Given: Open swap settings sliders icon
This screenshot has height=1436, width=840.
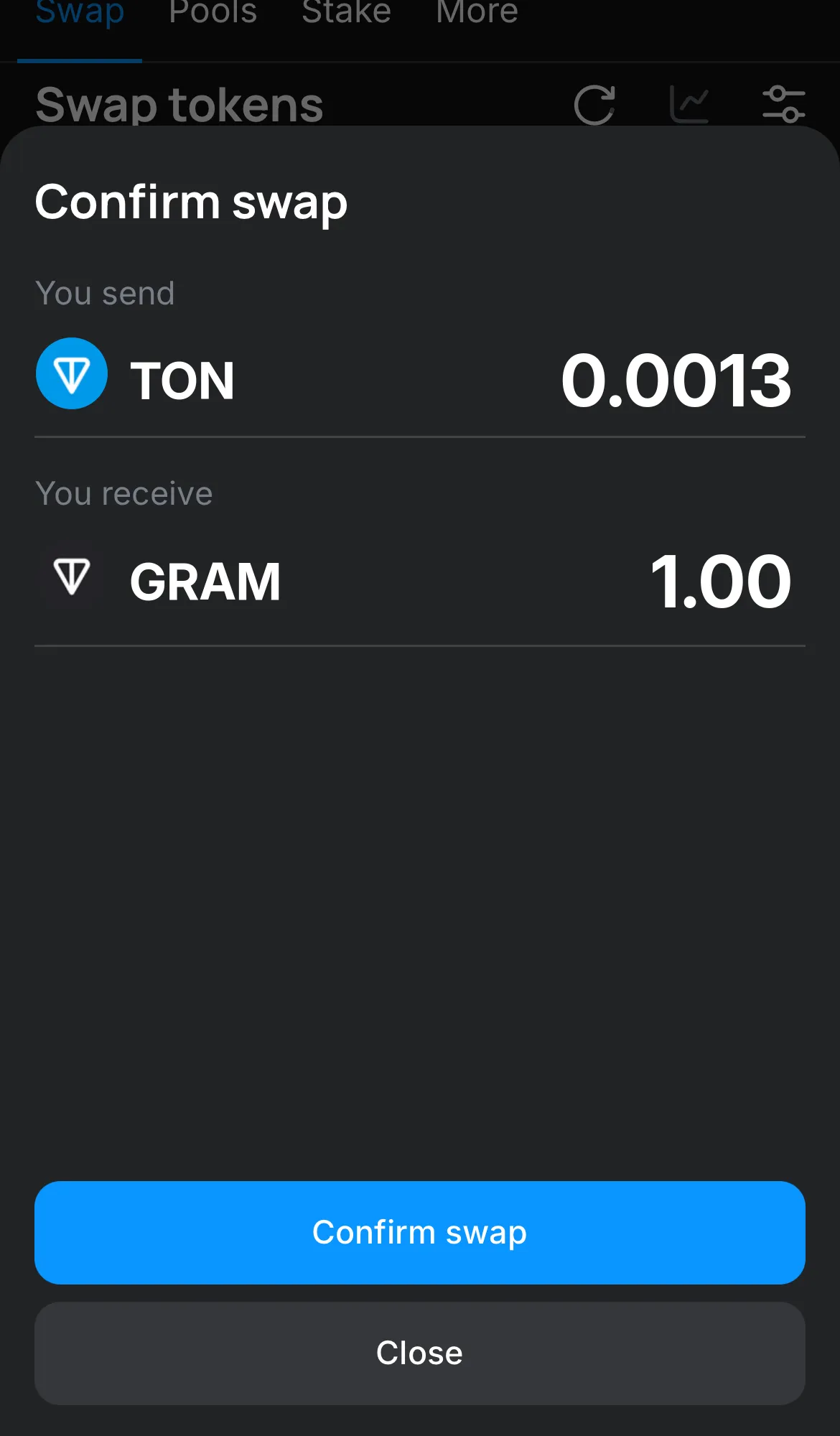Looking at the screenshot, I should [785, 103].
